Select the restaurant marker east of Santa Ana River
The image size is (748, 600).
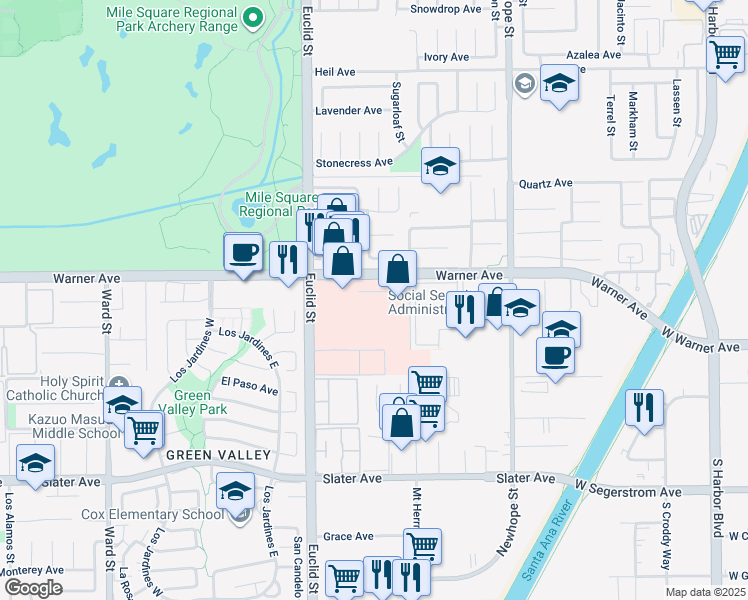coord(644,409)
